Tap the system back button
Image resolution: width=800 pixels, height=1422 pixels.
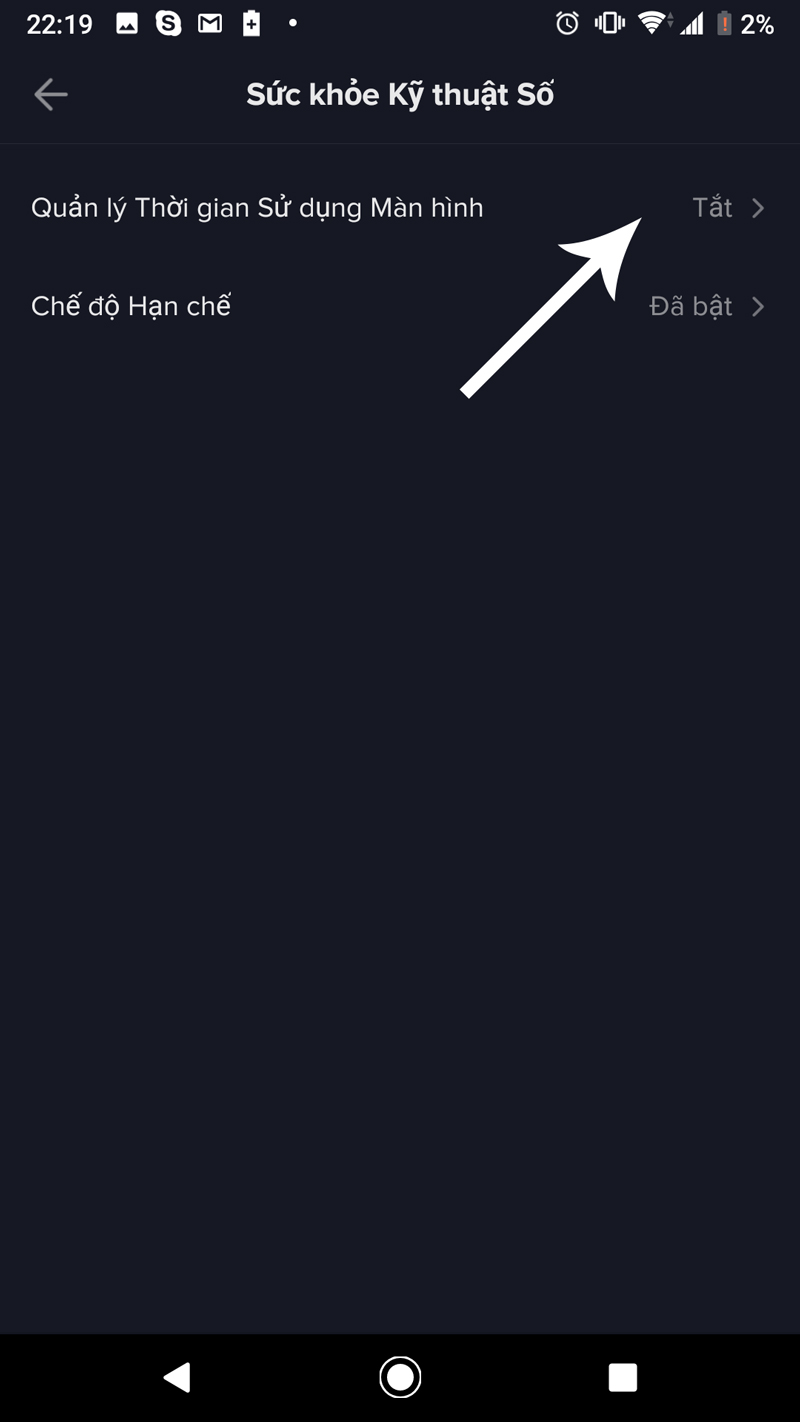coord(177,1377)
